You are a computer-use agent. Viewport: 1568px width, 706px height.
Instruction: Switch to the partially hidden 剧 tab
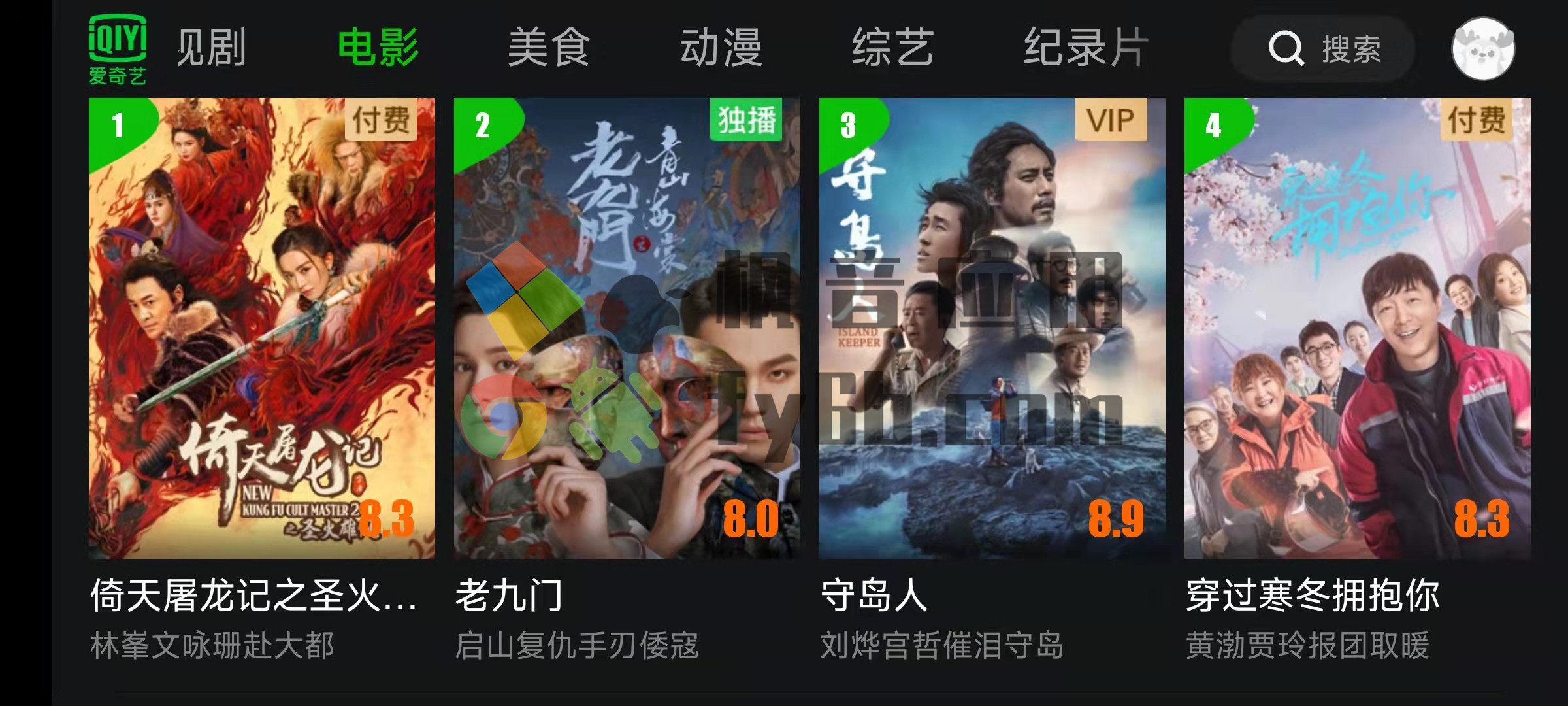click(210, 48)
